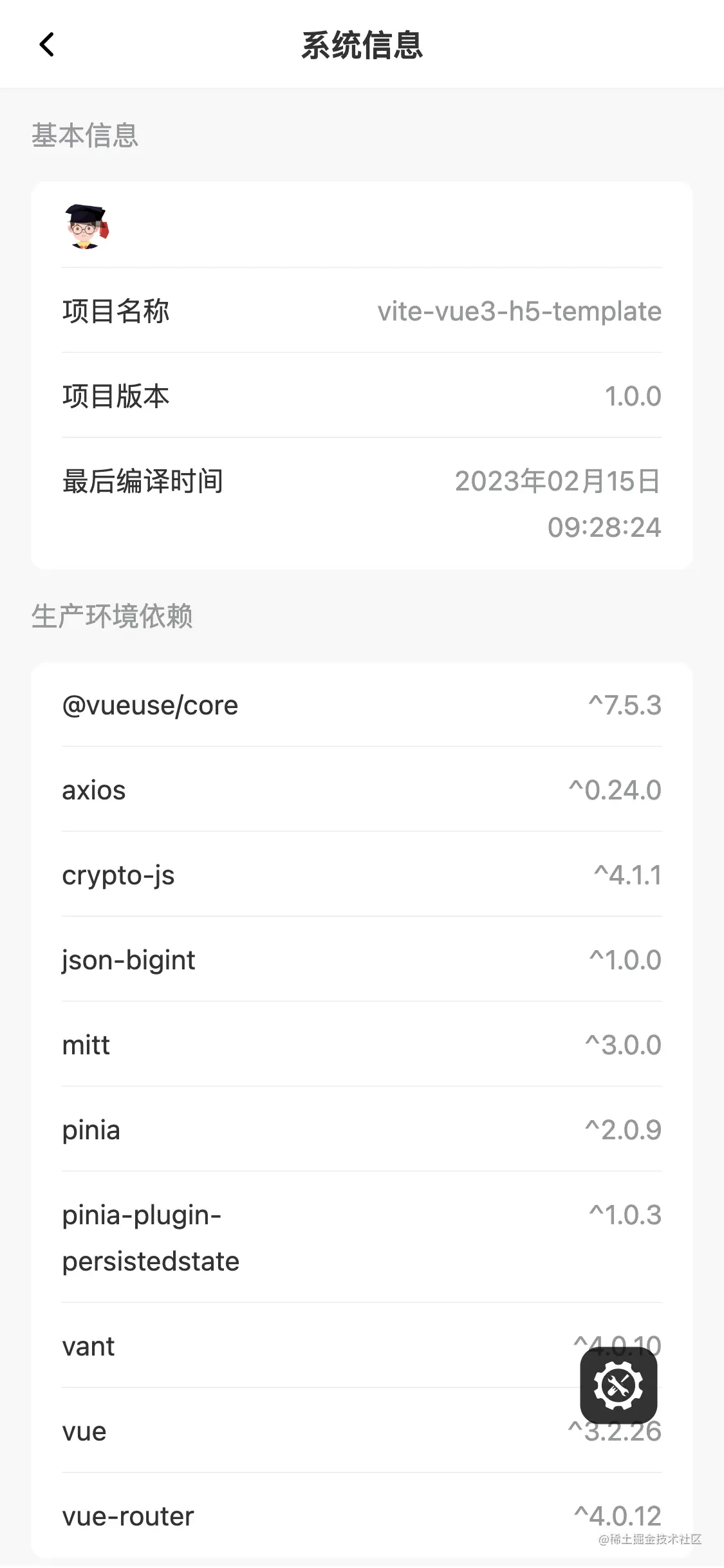Viewport: 724px width, 1568px height.
Task: Tap the 生产环境依赖 section label
Action: pyautogui.click(x=113, y=617)
